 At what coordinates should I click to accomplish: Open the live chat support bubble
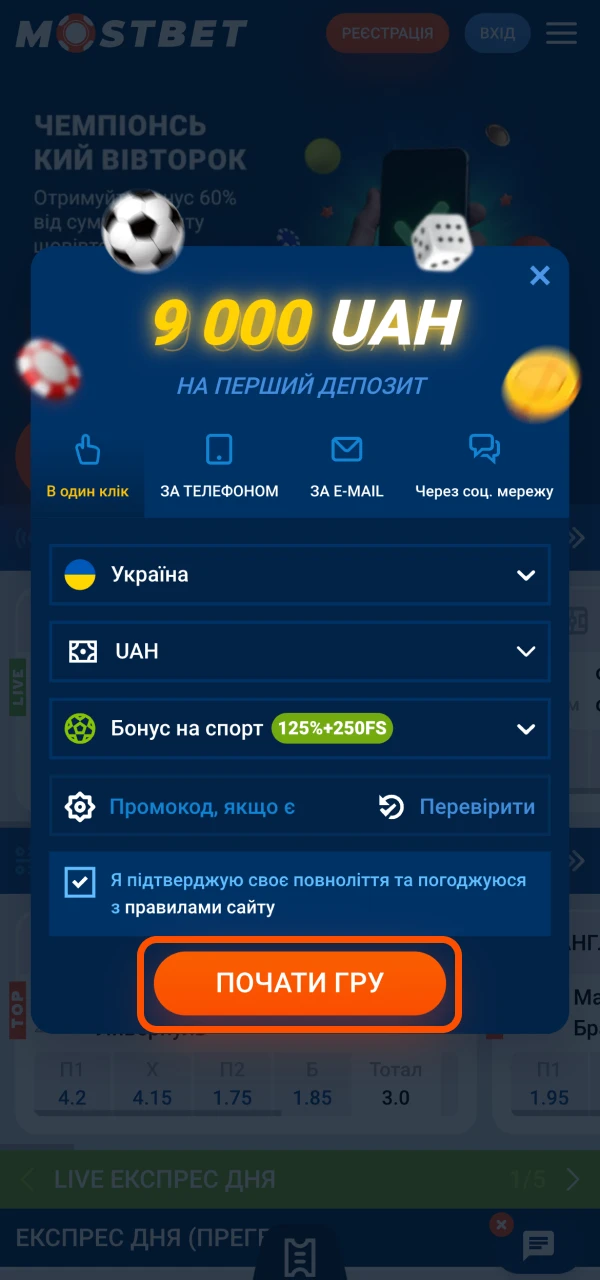539,1245
